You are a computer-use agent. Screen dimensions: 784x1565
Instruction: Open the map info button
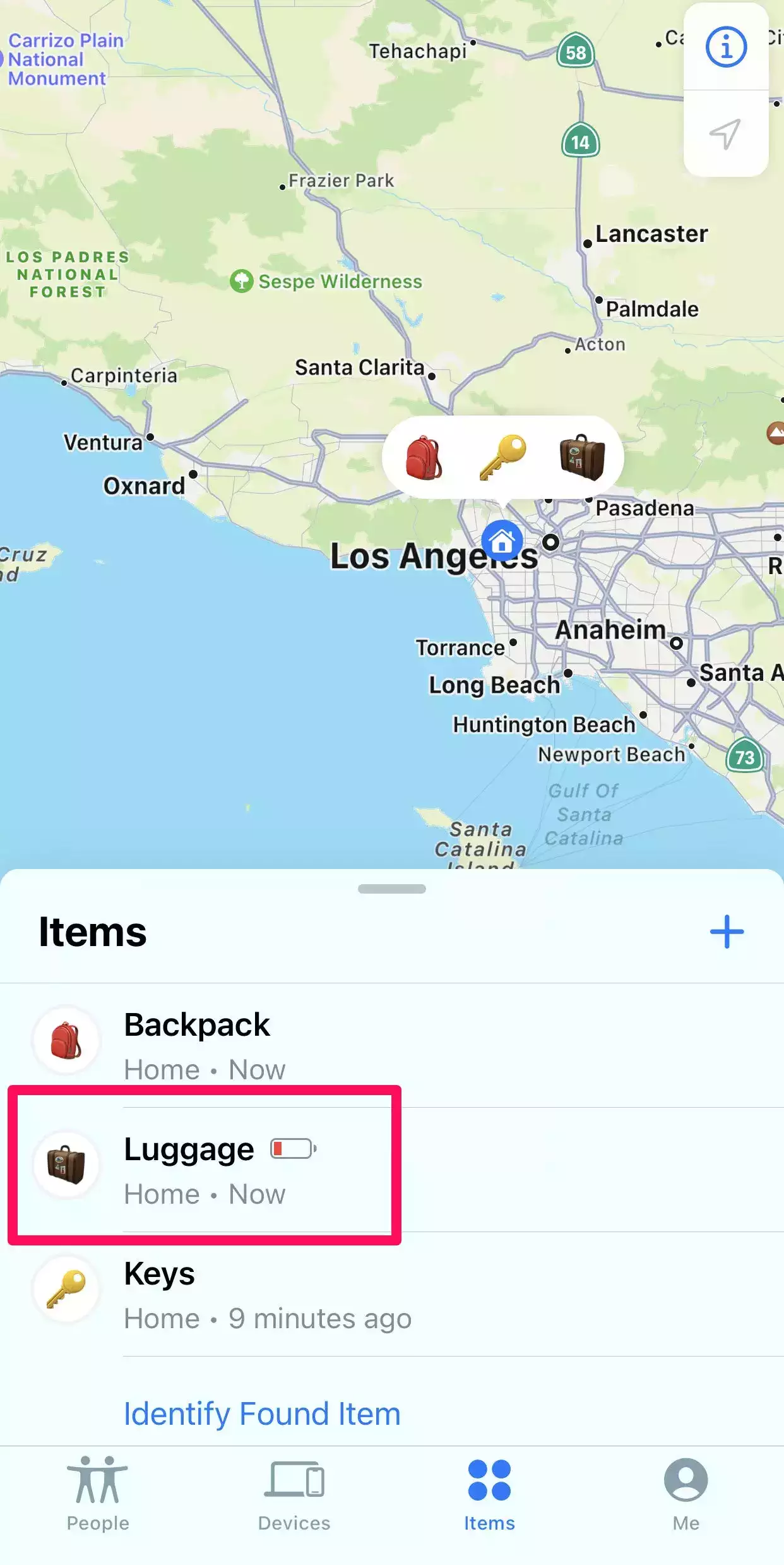[x=726, y=47]
